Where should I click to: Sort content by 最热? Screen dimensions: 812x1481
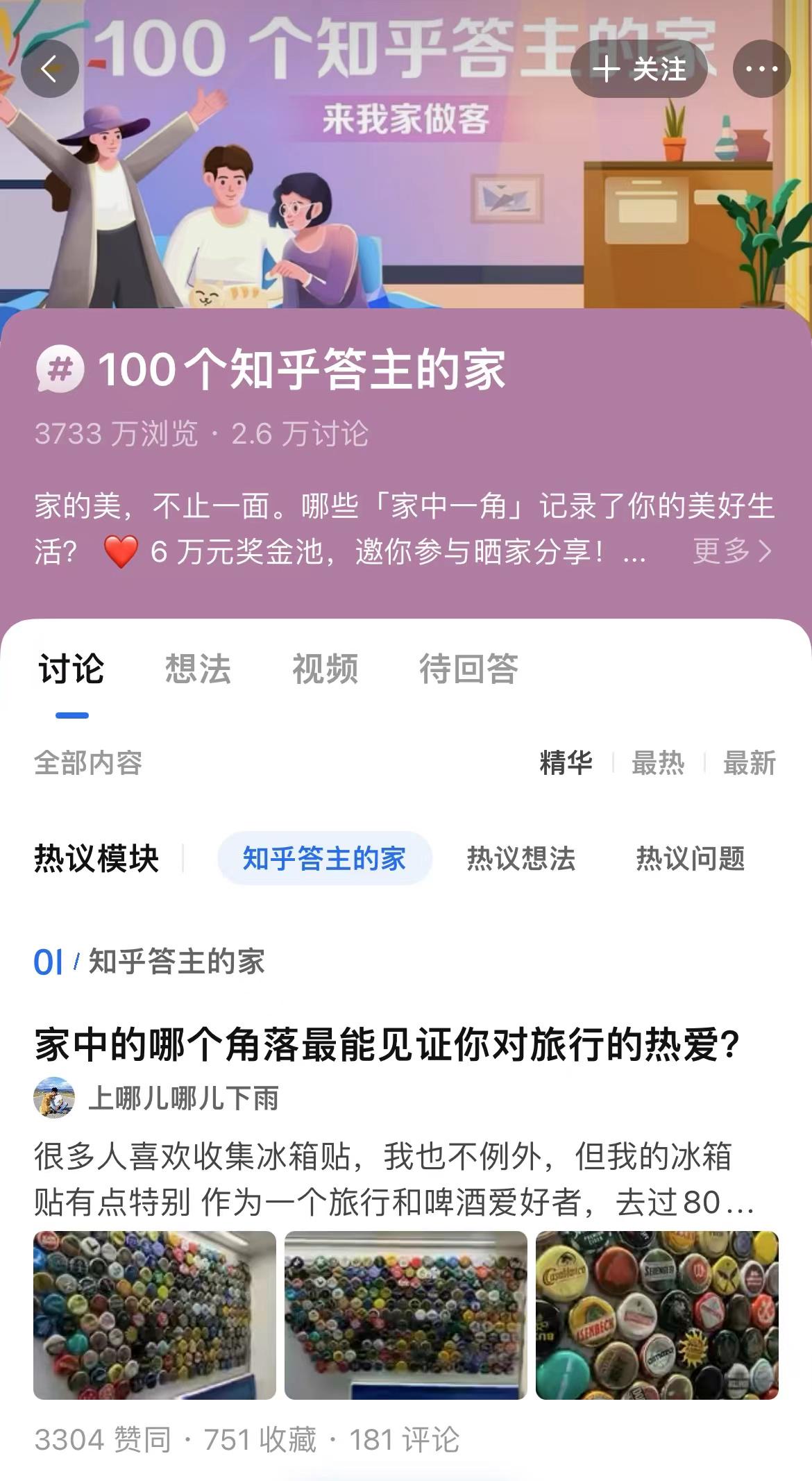[657, 762]
